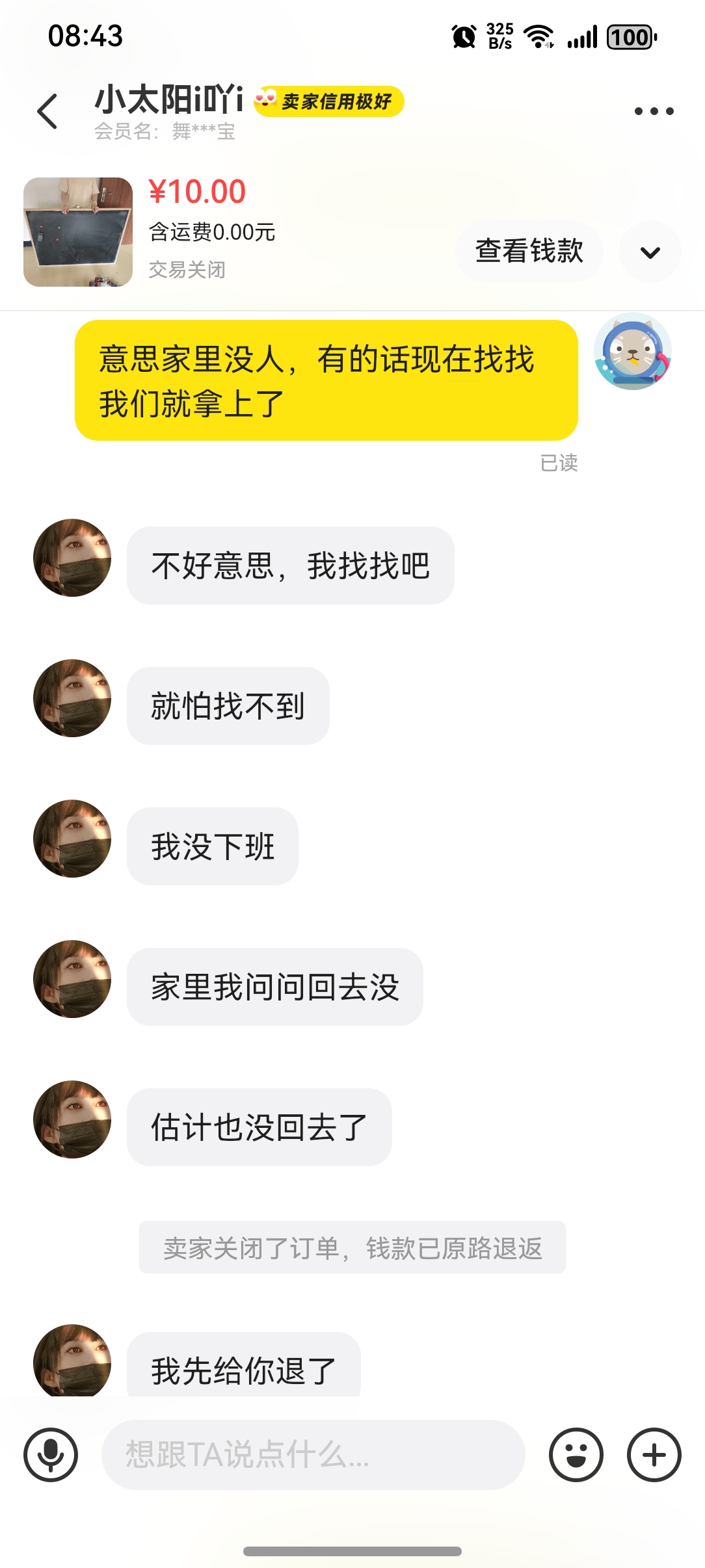Tap the Wi-Fi icon in the status bar
Image resolution: width=705 pixels, height=1568 pixels.
click(539, 38)
